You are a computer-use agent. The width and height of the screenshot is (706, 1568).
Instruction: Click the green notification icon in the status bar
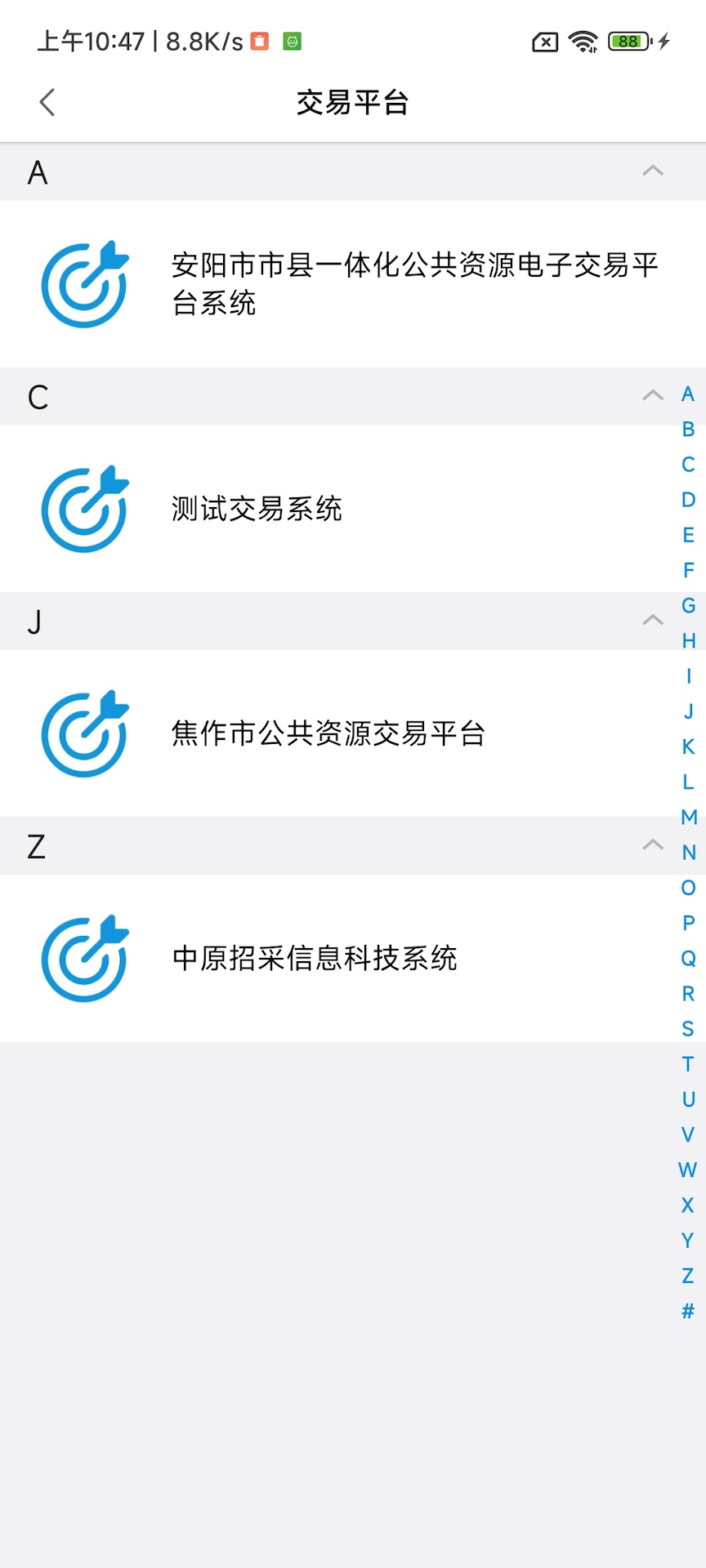pos(293,40)
